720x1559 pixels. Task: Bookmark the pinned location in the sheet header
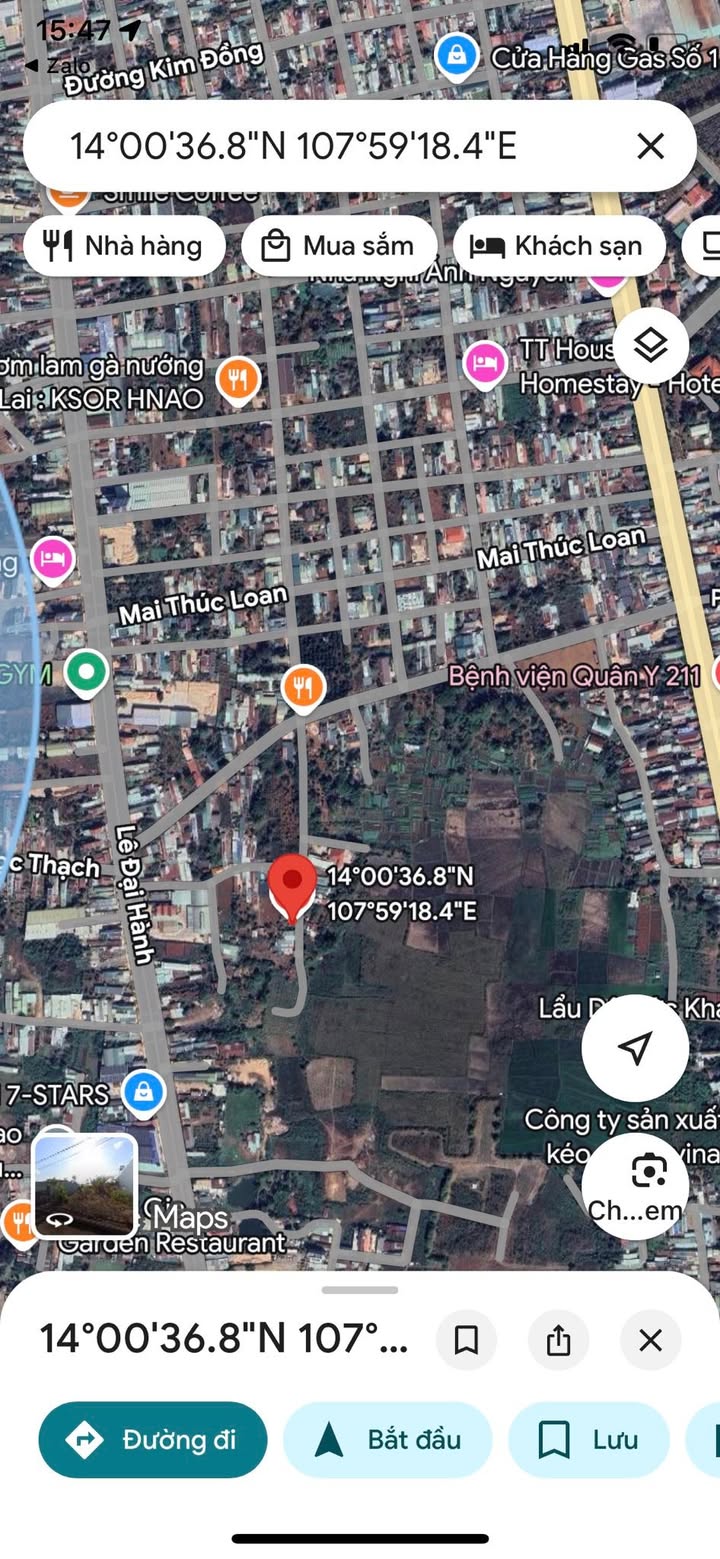coord(466,1340)
